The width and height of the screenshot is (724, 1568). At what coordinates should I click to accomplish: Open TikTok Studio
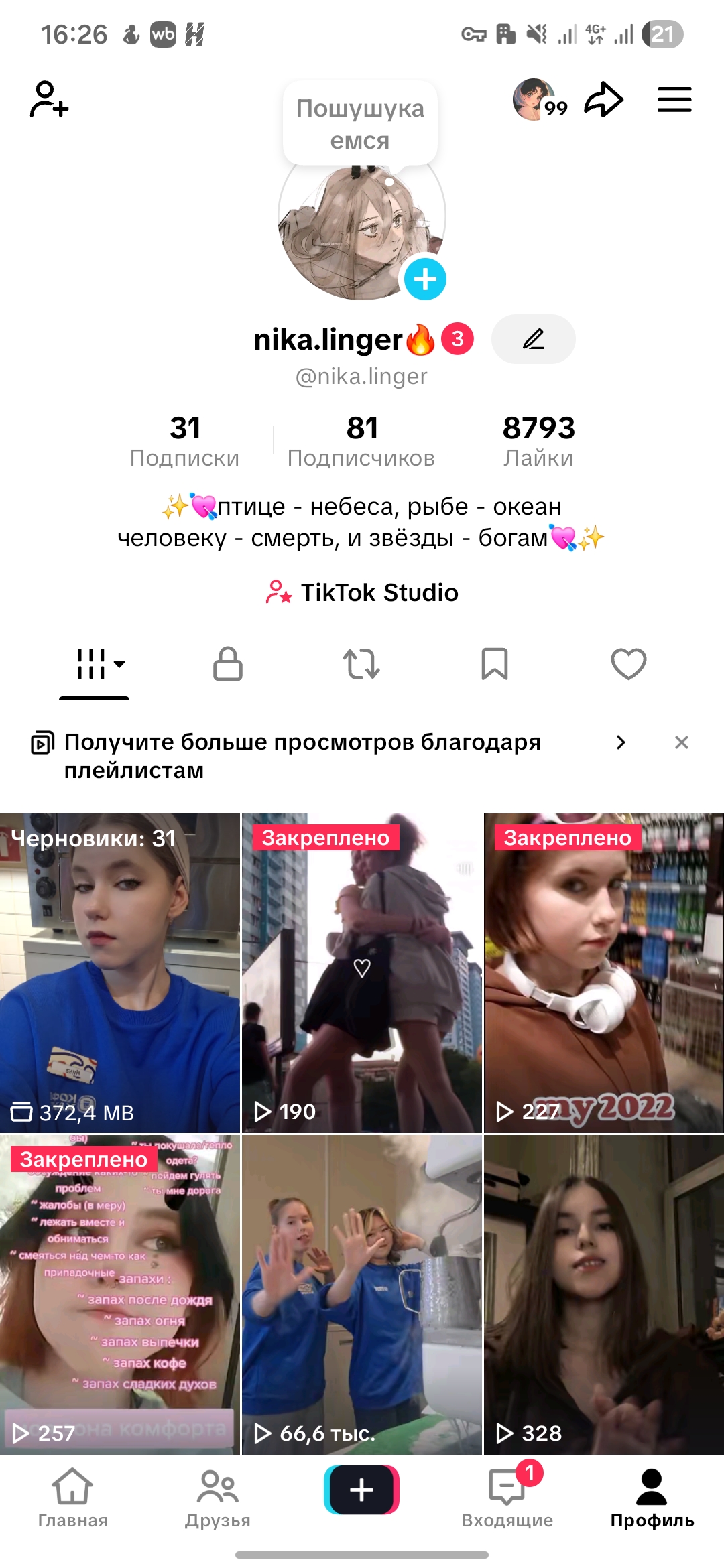click(x=362, y=592)
